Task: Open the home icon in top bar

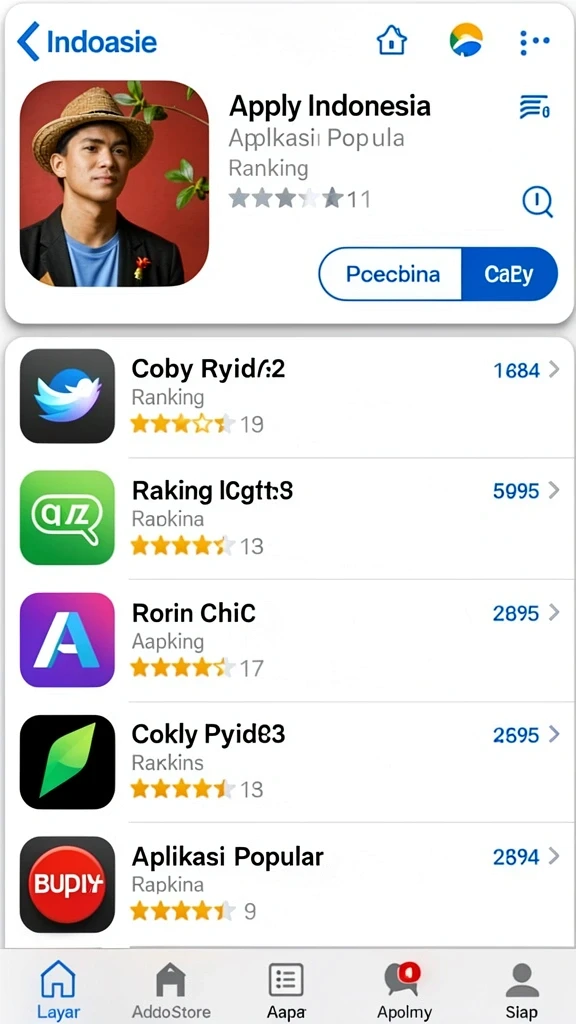Action: tap(392, 41)
